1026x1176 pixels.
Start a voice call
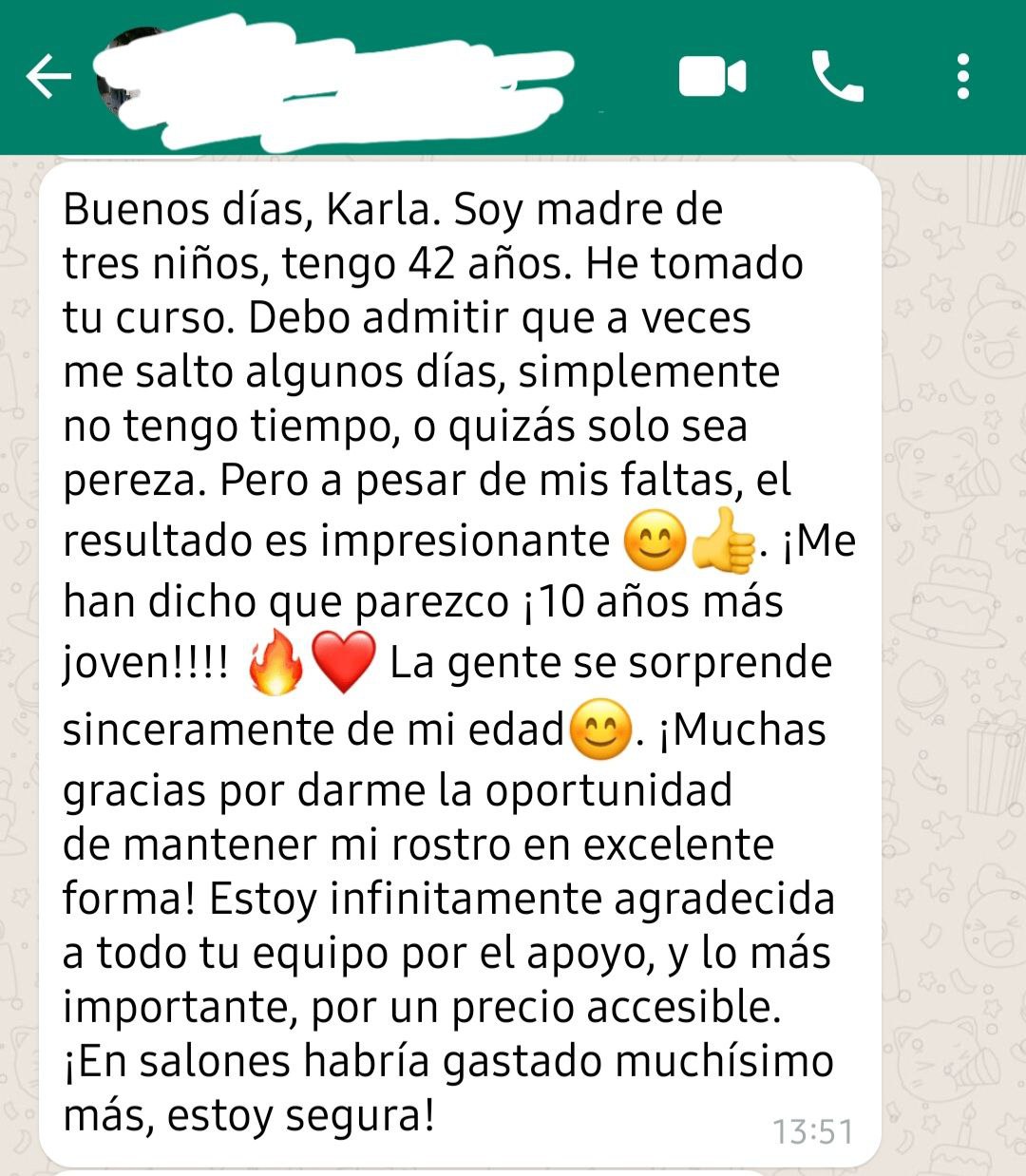837,77
